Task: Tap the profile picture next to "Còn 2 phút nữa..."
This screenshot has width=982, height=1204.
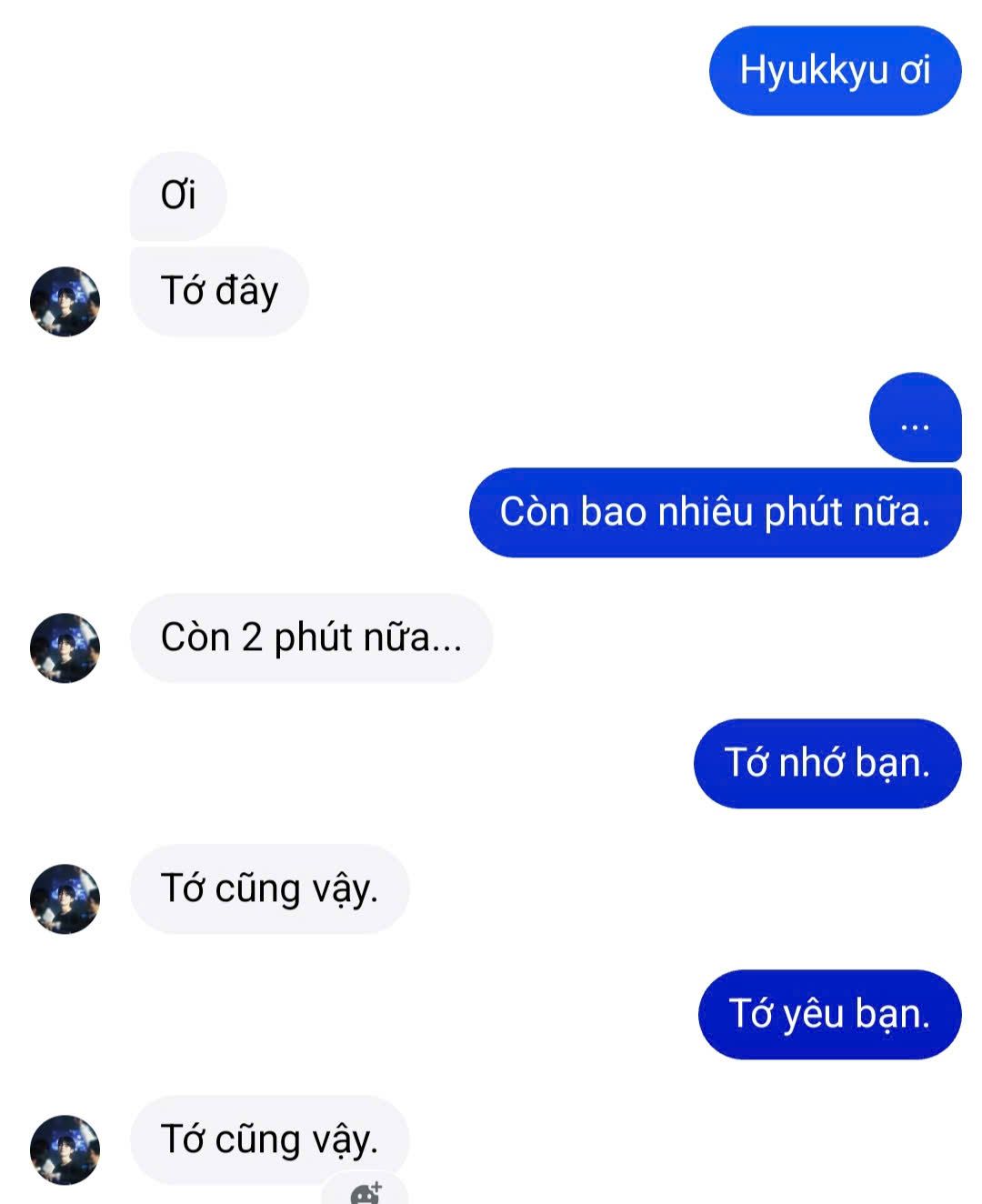Action: tap(65, 647)
